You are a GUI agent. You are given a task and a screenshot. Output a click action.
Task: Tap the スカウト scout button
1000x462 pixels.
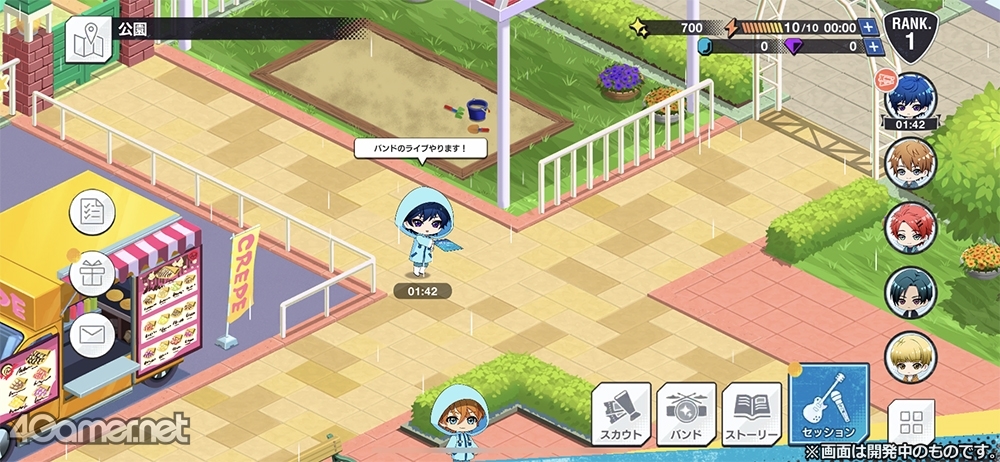(x=621, y=414)
